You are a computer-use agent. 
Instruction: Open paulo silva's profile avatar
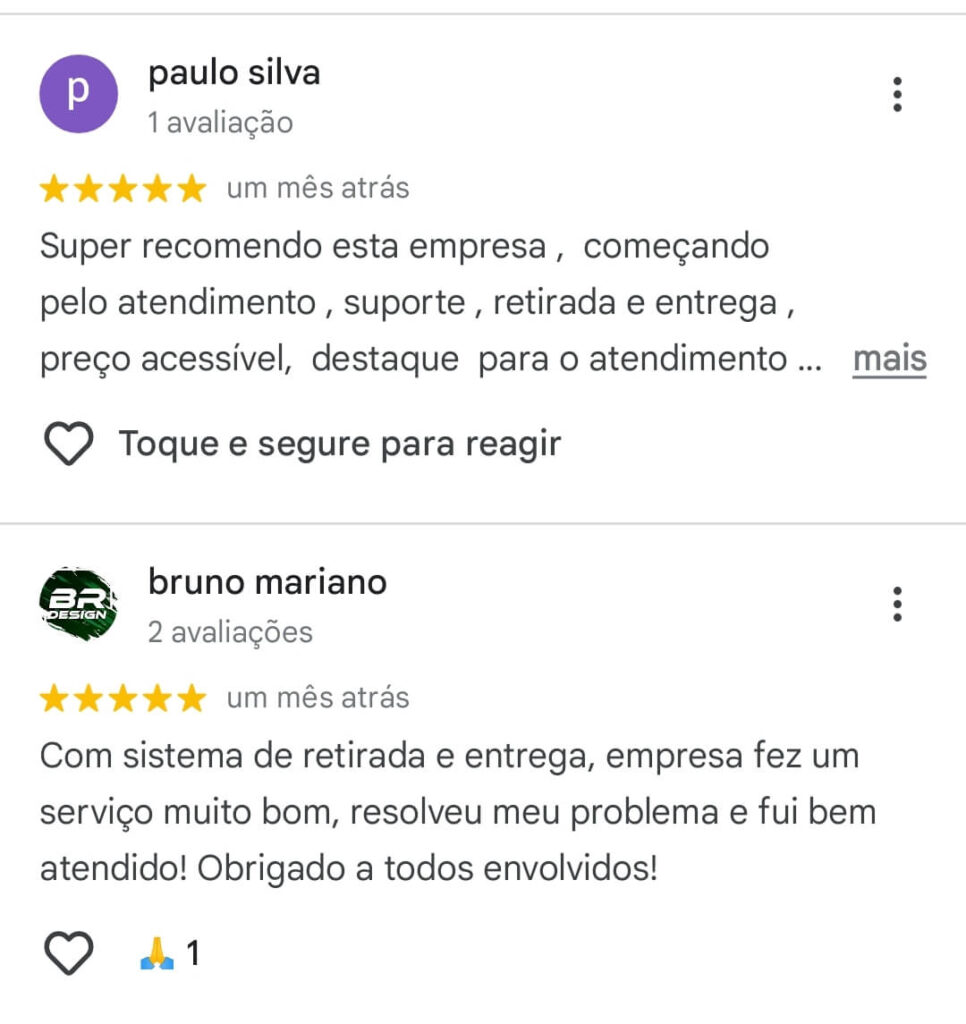pyautogui.click(x=78, y=94)
